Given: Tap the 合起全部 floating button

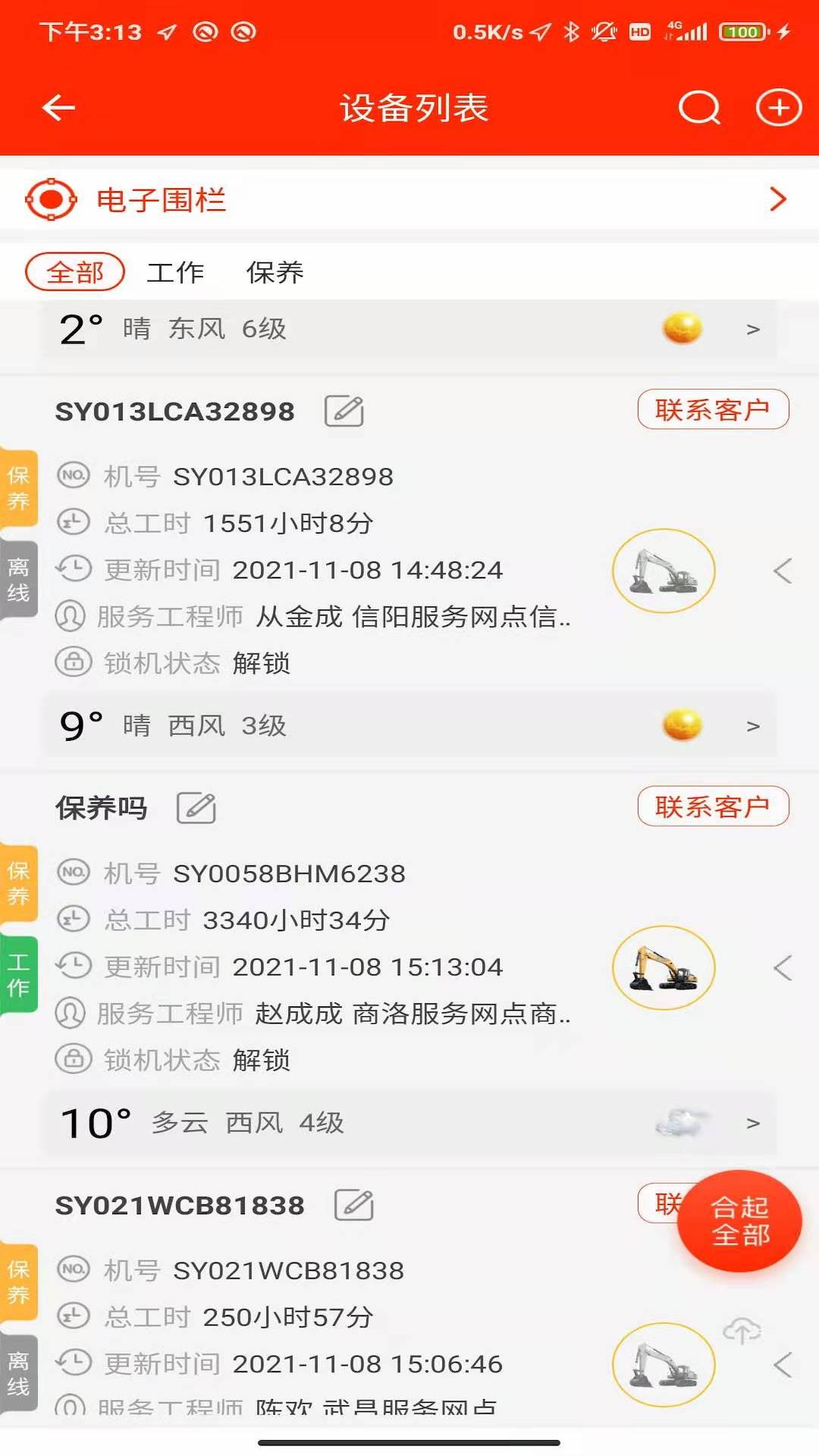Looking at the screenshot, I should point(739,1221).
